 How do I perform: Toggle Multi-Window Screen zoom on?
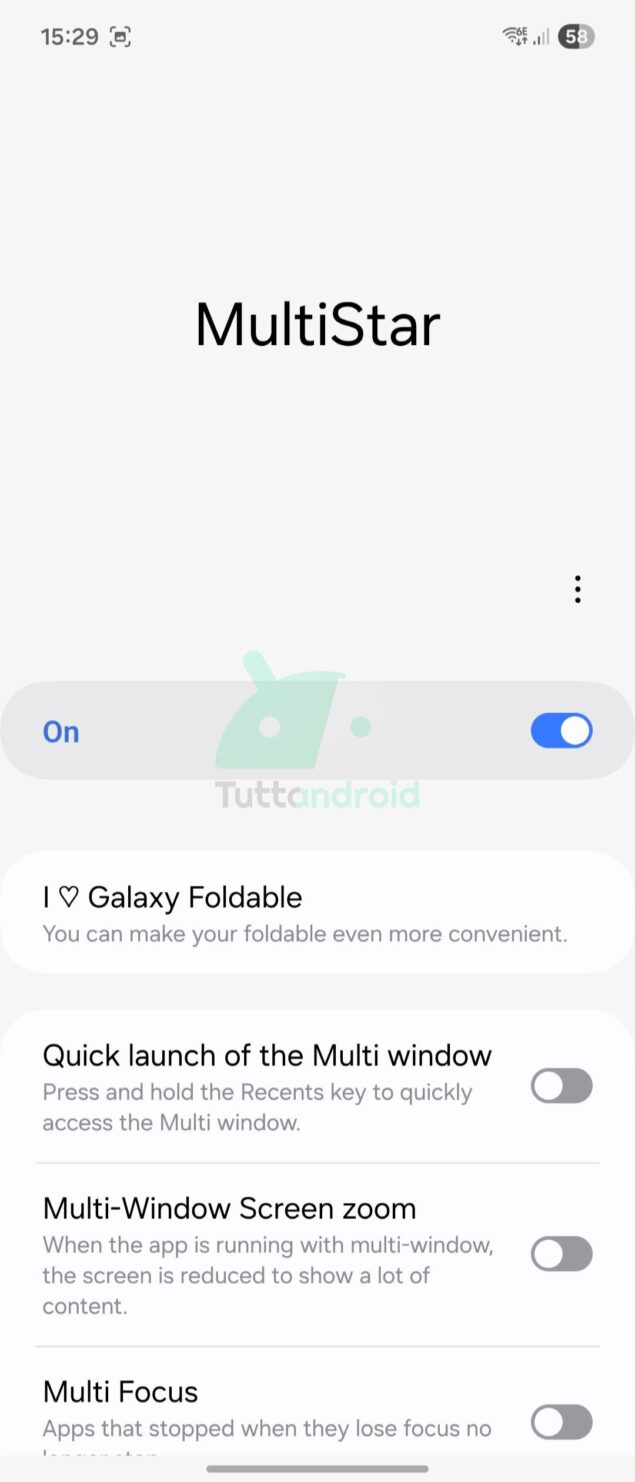561,1253
